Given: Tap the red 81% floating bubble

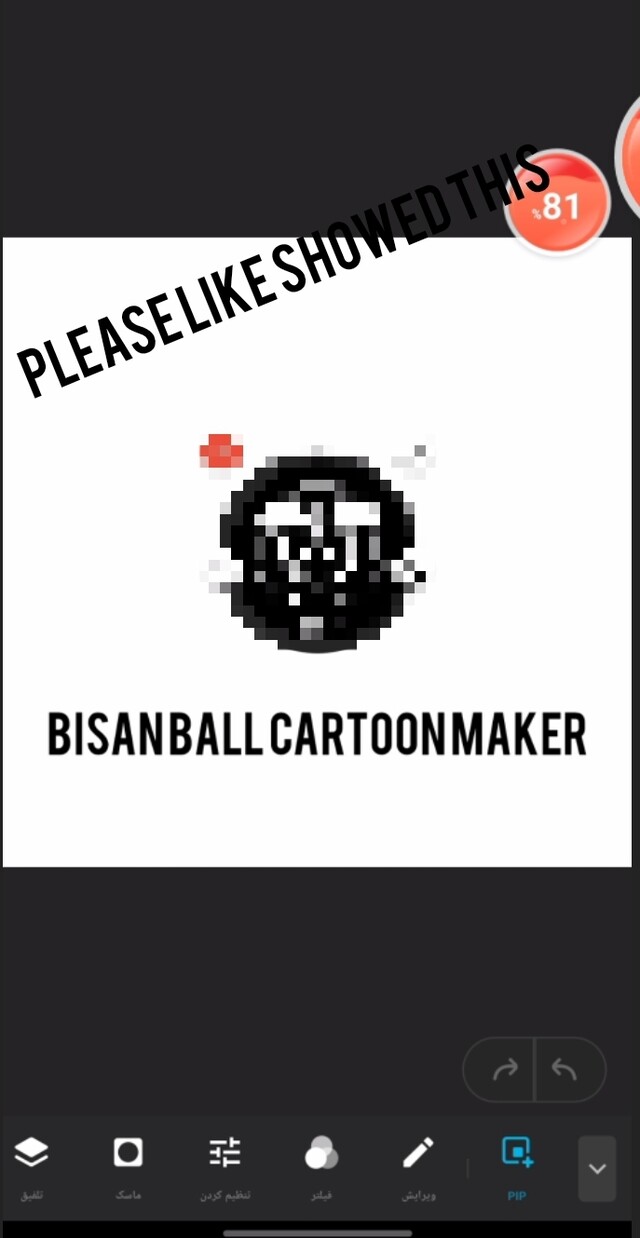Looking at the screenshot, I should point(558,204).
